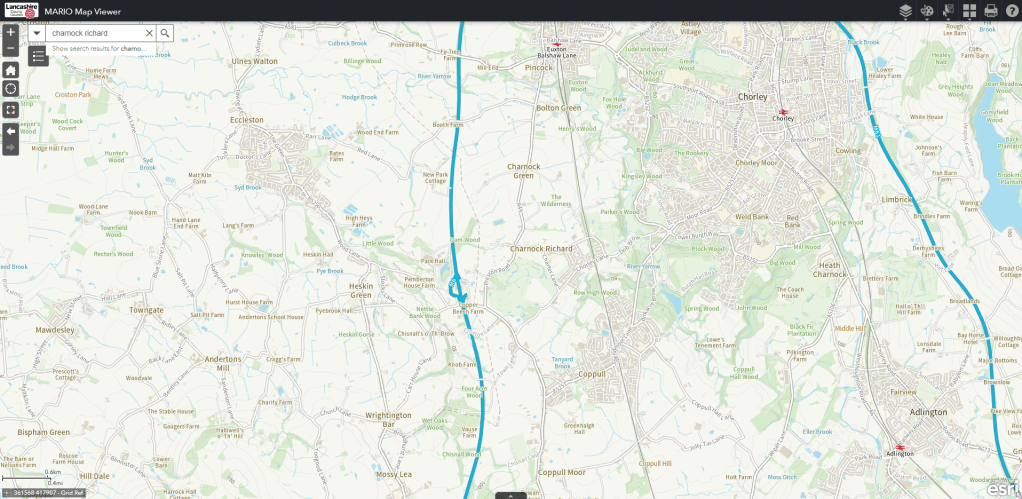Return to the default home extent
The height and width of the screenshot is (499, 1022).
[10, 70]
